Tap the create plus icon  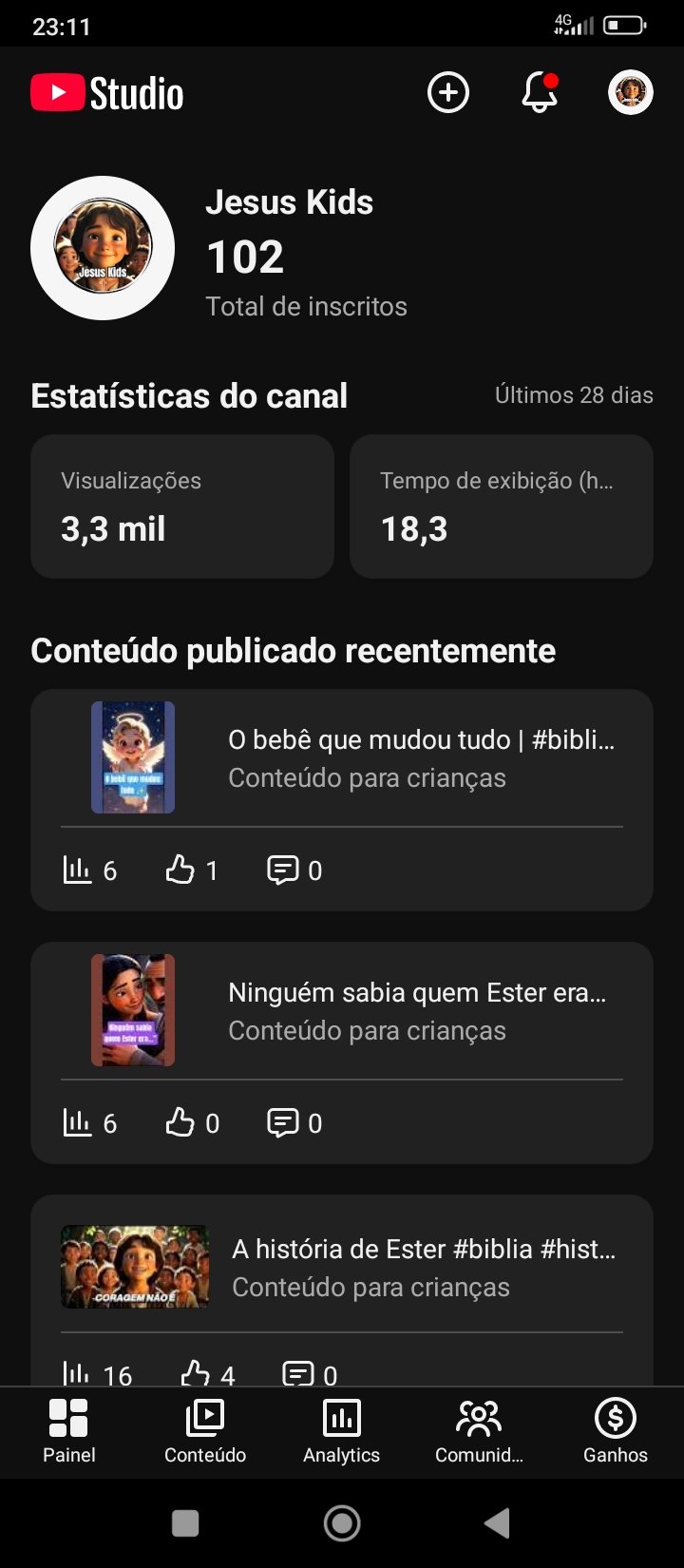coord(448,93)
